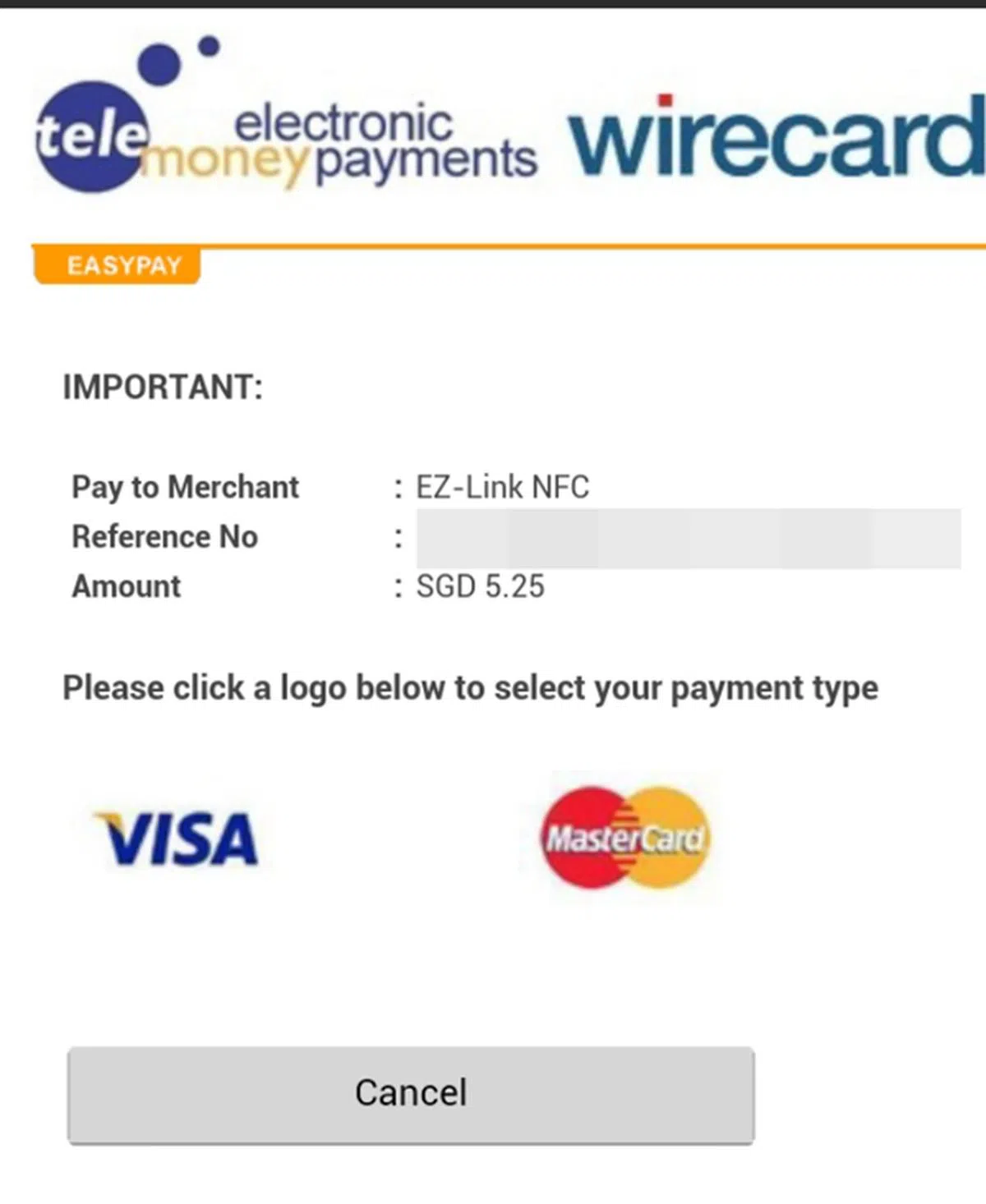Select Visa as payment type
Image resolution: width=986 pixels, height=1204 pixels.
177,839
